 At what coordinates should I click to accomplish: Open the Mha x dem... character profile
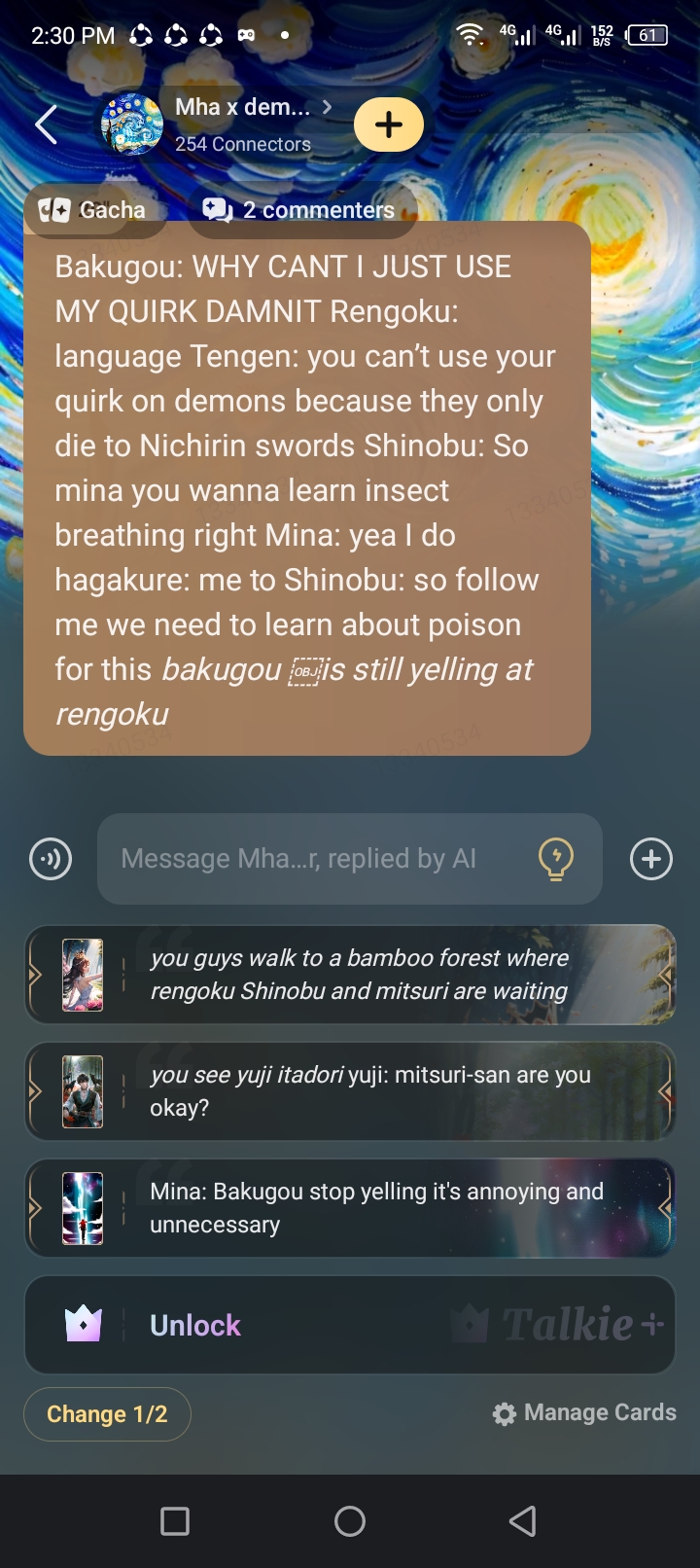[243, 107]
